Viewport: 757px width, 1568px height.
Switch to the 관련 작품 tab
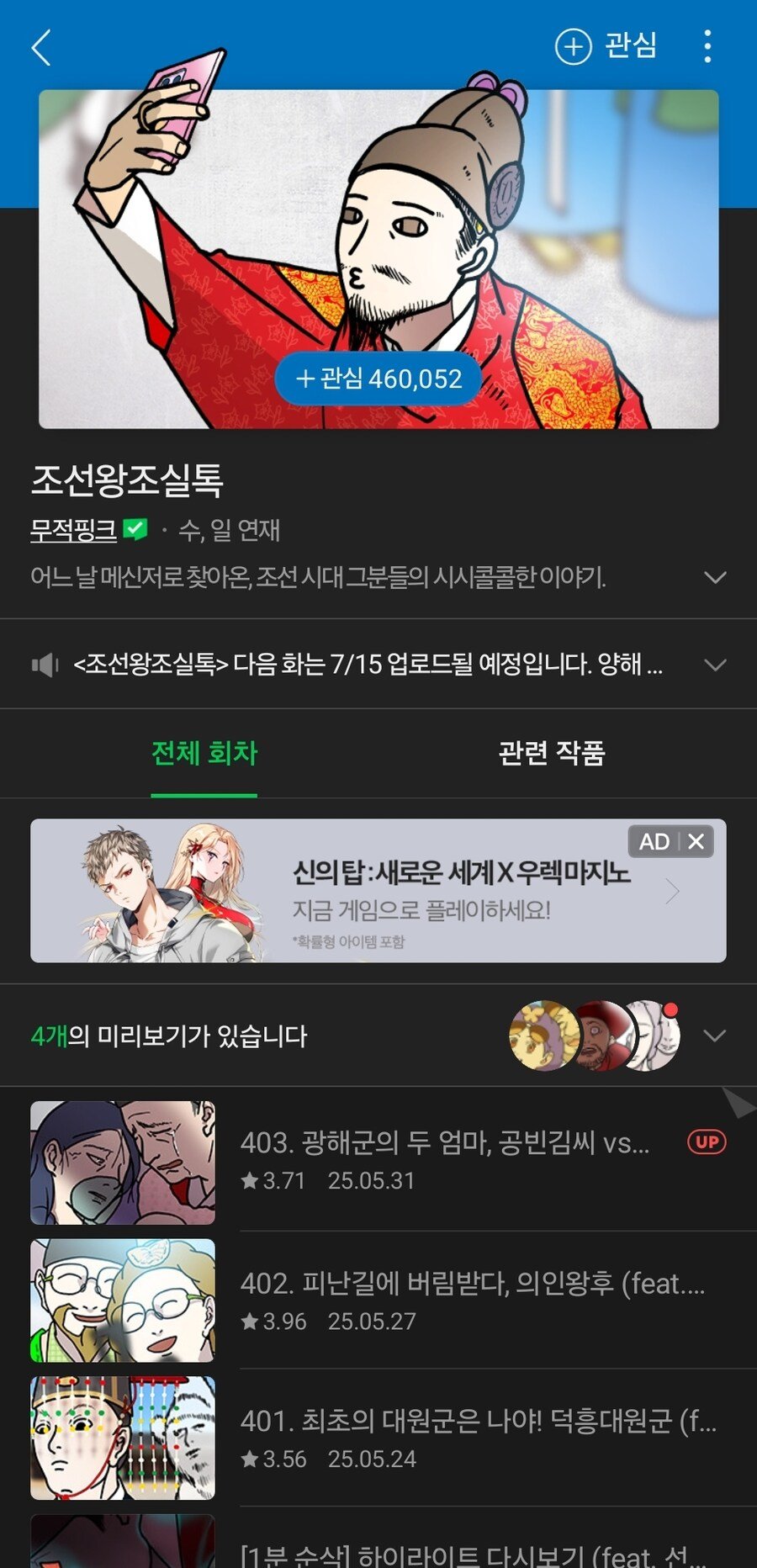551,753
